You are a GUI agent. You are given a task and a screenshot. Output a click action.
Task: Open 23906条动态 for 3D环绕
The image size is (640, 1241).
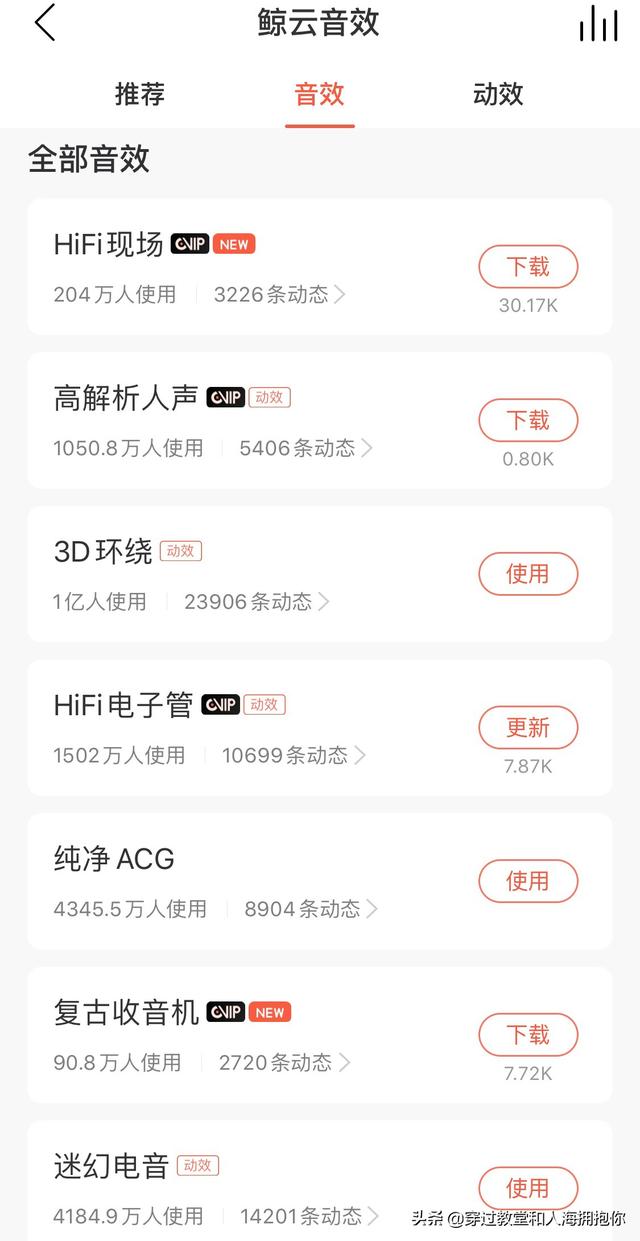(x=256, y=602)
